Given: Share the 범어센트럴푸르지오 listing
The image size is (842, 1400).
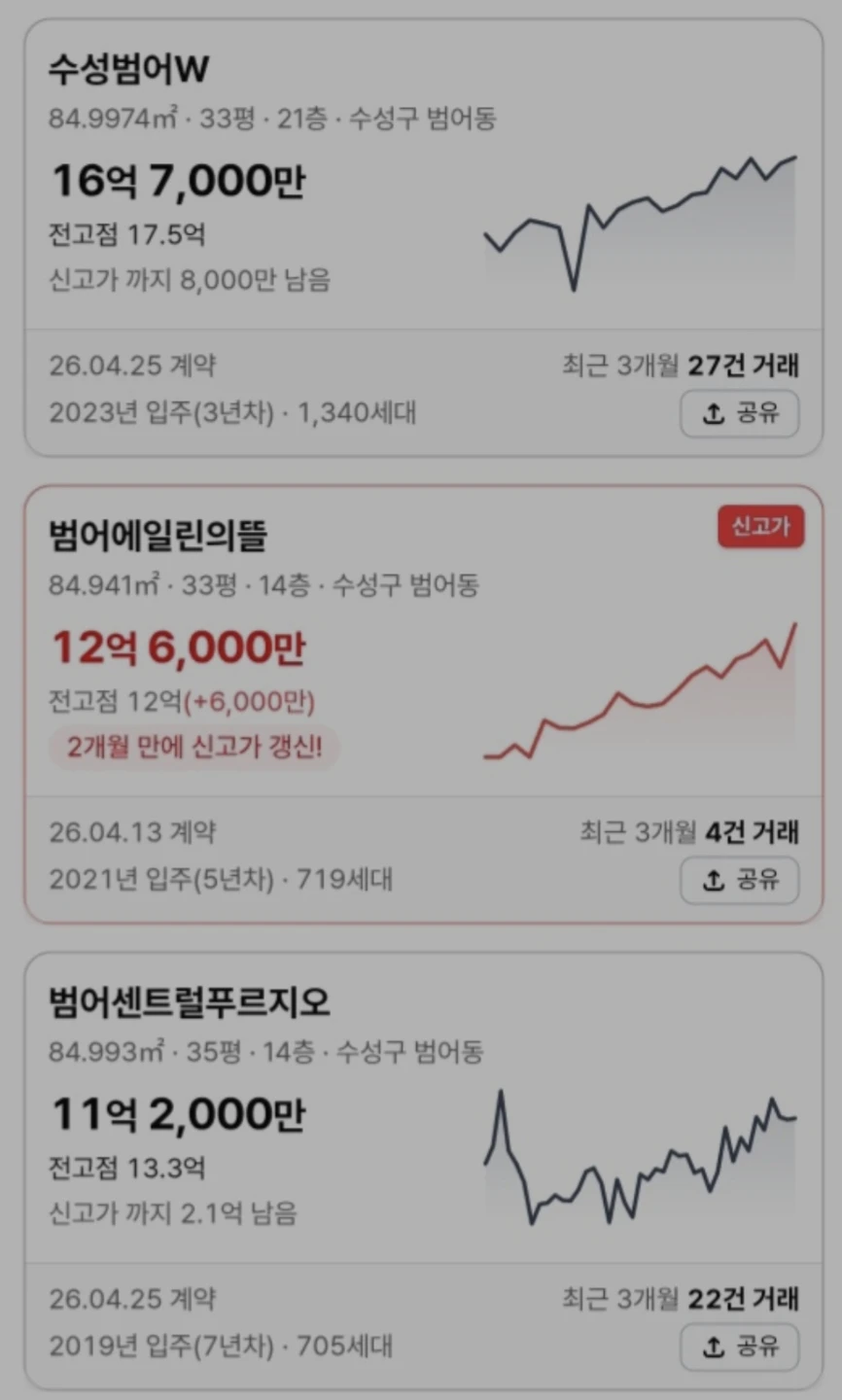Looking at the screenshot, I should tap(740, 1347).
